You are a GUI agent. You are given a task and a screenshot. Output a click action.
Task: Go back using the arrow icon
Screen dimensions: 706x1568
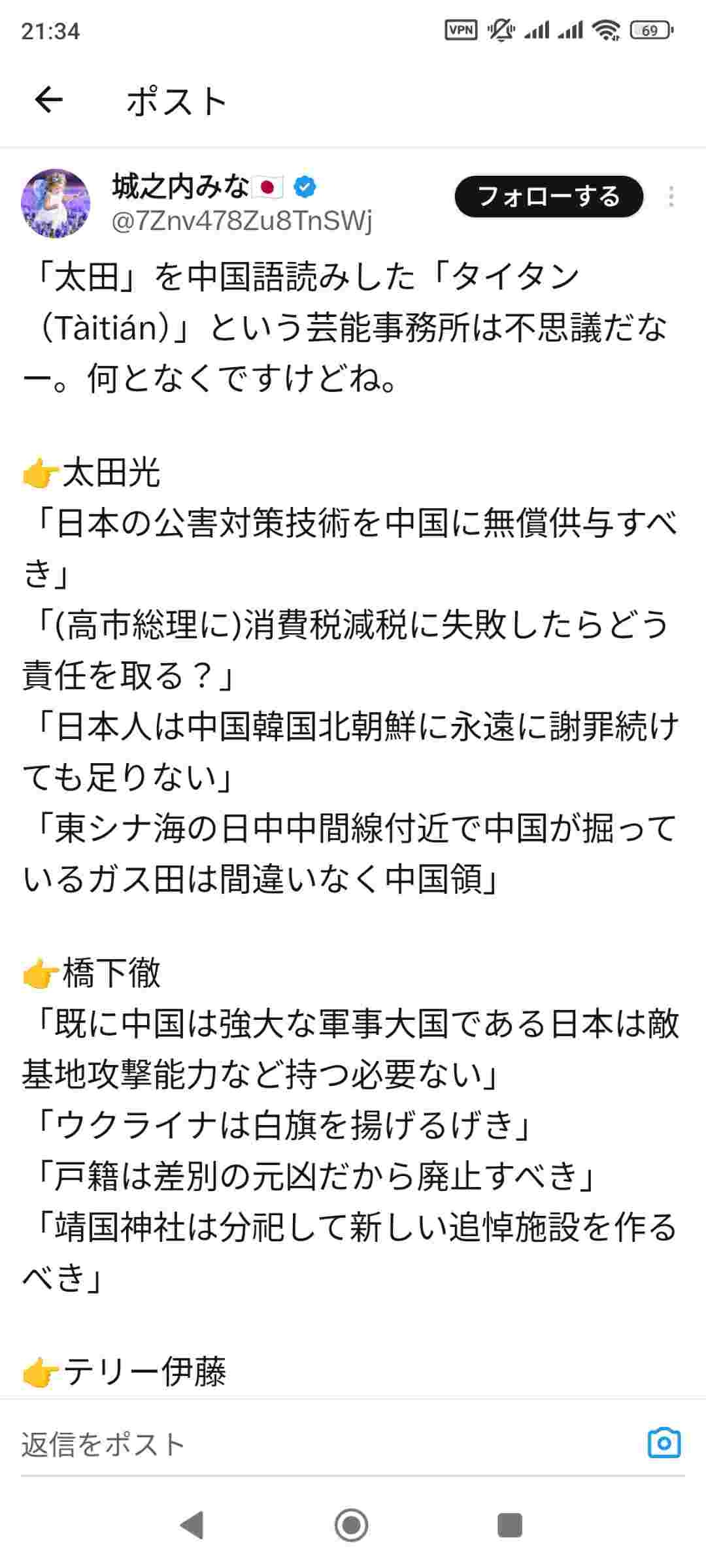pos(48,101)
